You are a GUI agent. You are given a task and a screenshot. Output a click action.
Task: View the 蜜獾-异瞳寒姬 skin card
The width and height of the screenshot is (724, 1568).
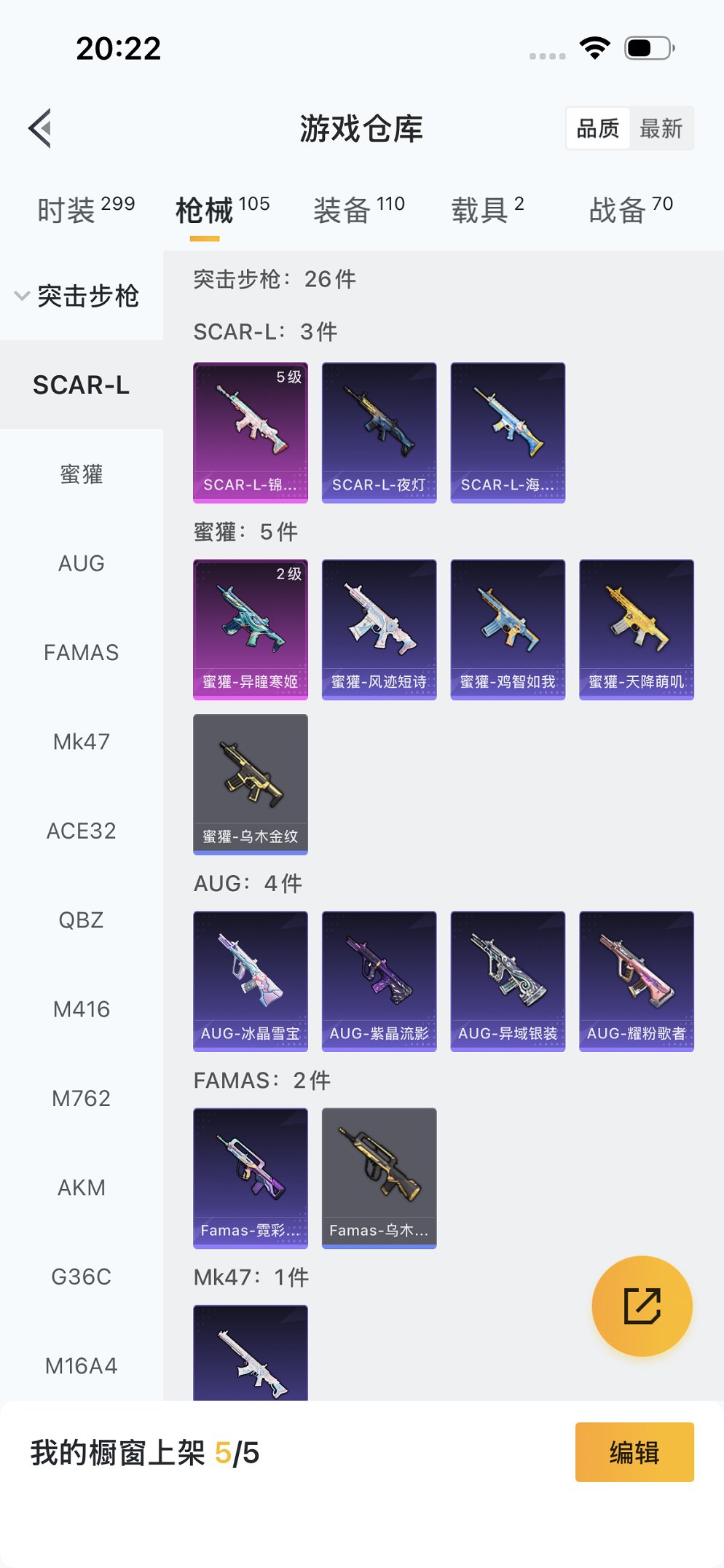pos(250,629)
